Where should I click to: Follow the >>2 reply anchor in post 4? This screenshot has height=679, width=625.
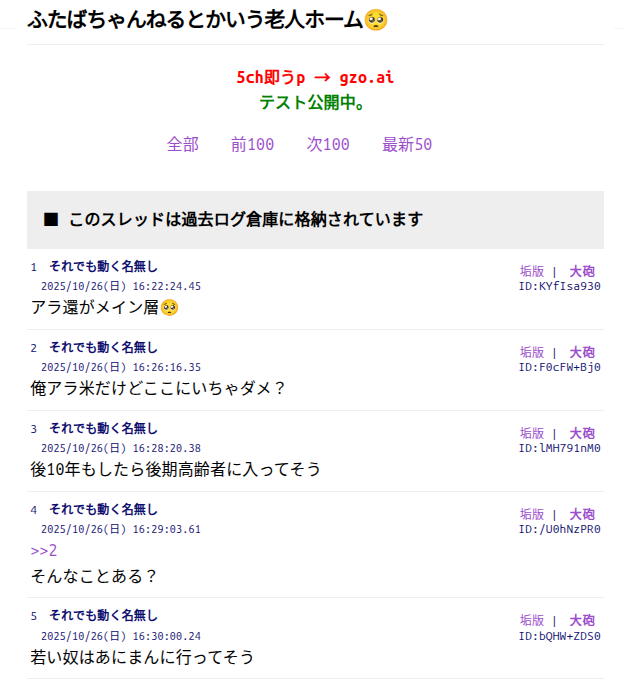click(44, 551)
